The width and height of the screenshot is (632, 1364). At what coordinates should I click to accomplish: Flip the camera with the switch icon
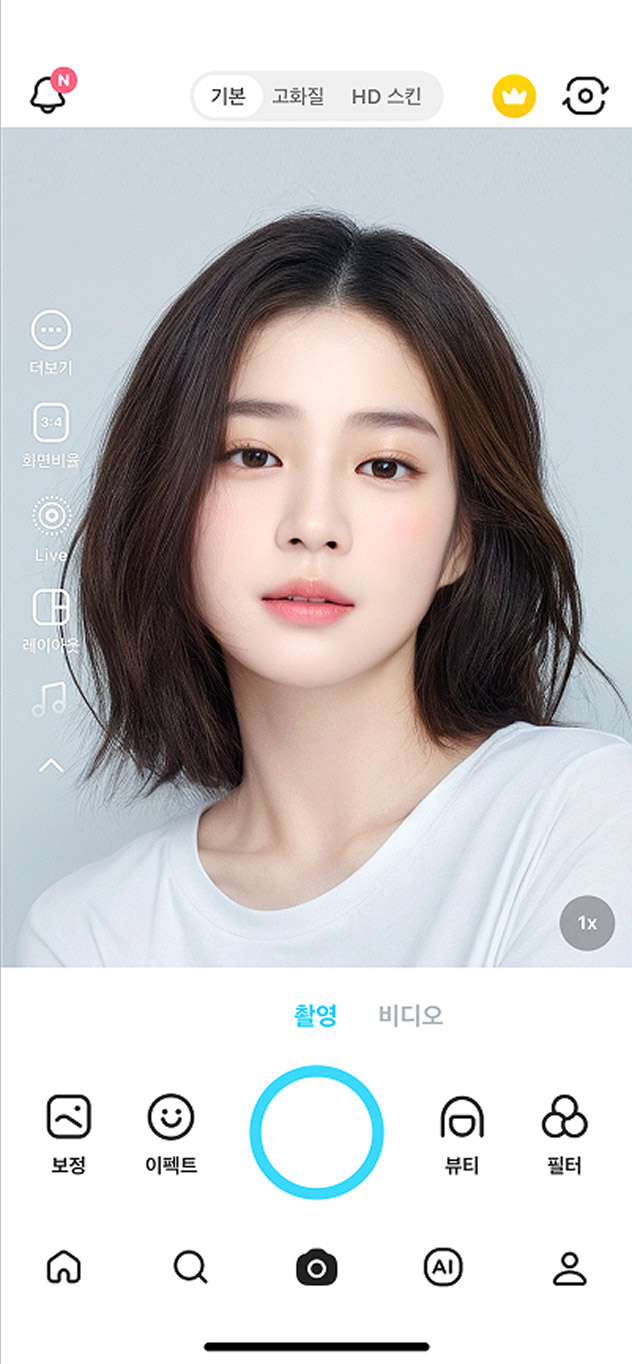[586, 97]
